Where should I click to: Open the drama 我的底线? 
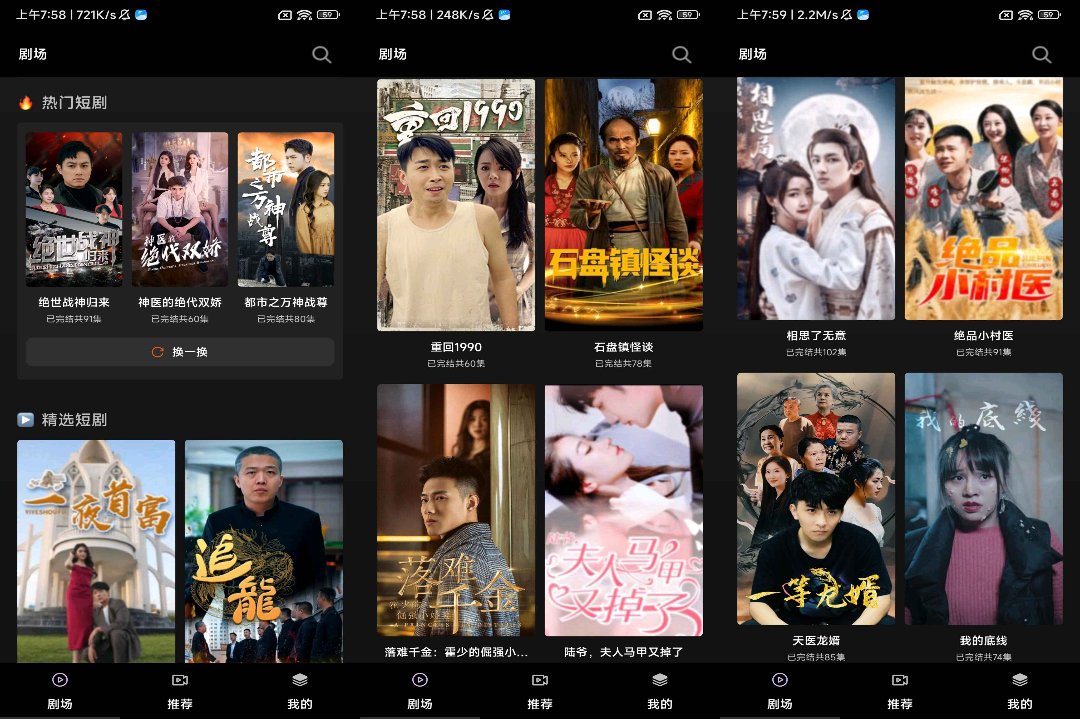point(984,498)
